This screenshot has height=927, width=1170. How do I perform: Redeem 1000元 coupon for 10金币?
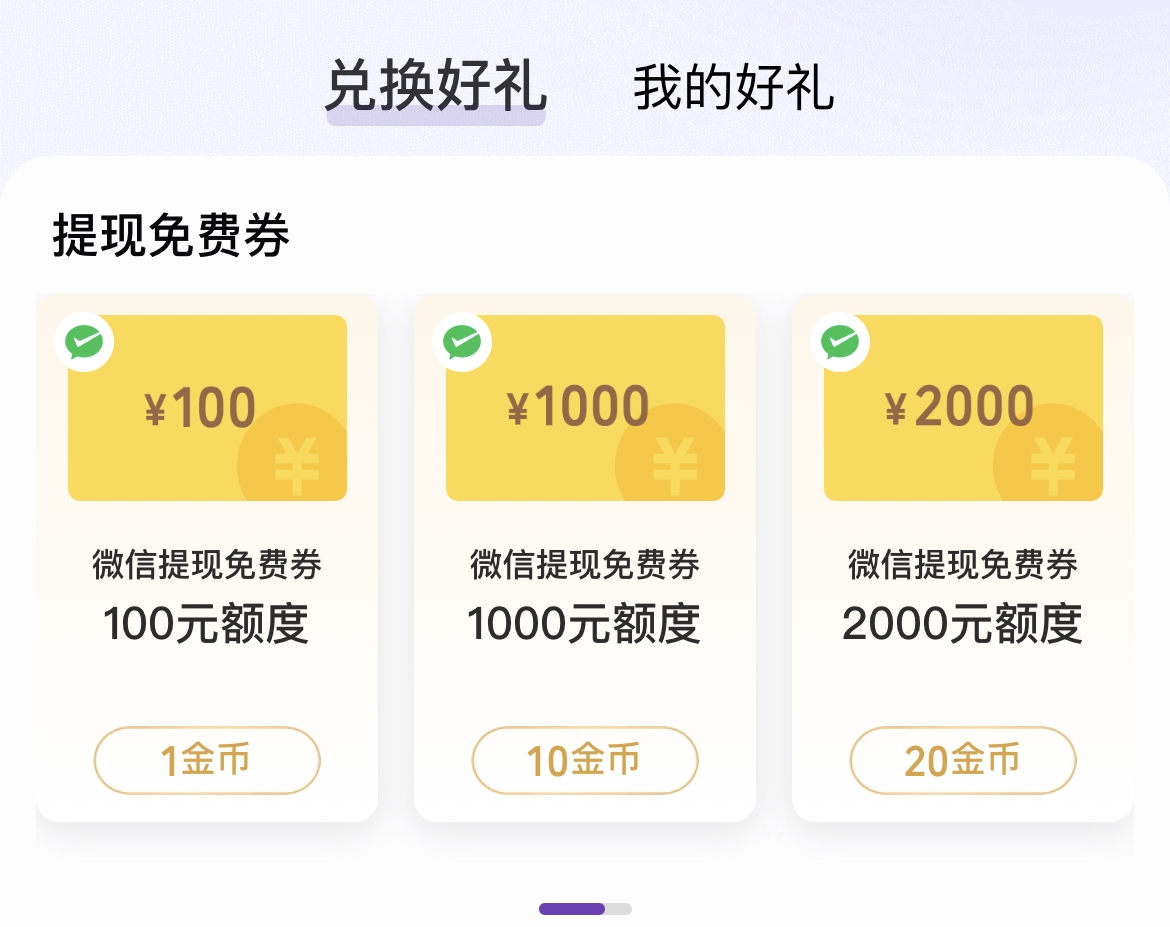click(585, 761)
